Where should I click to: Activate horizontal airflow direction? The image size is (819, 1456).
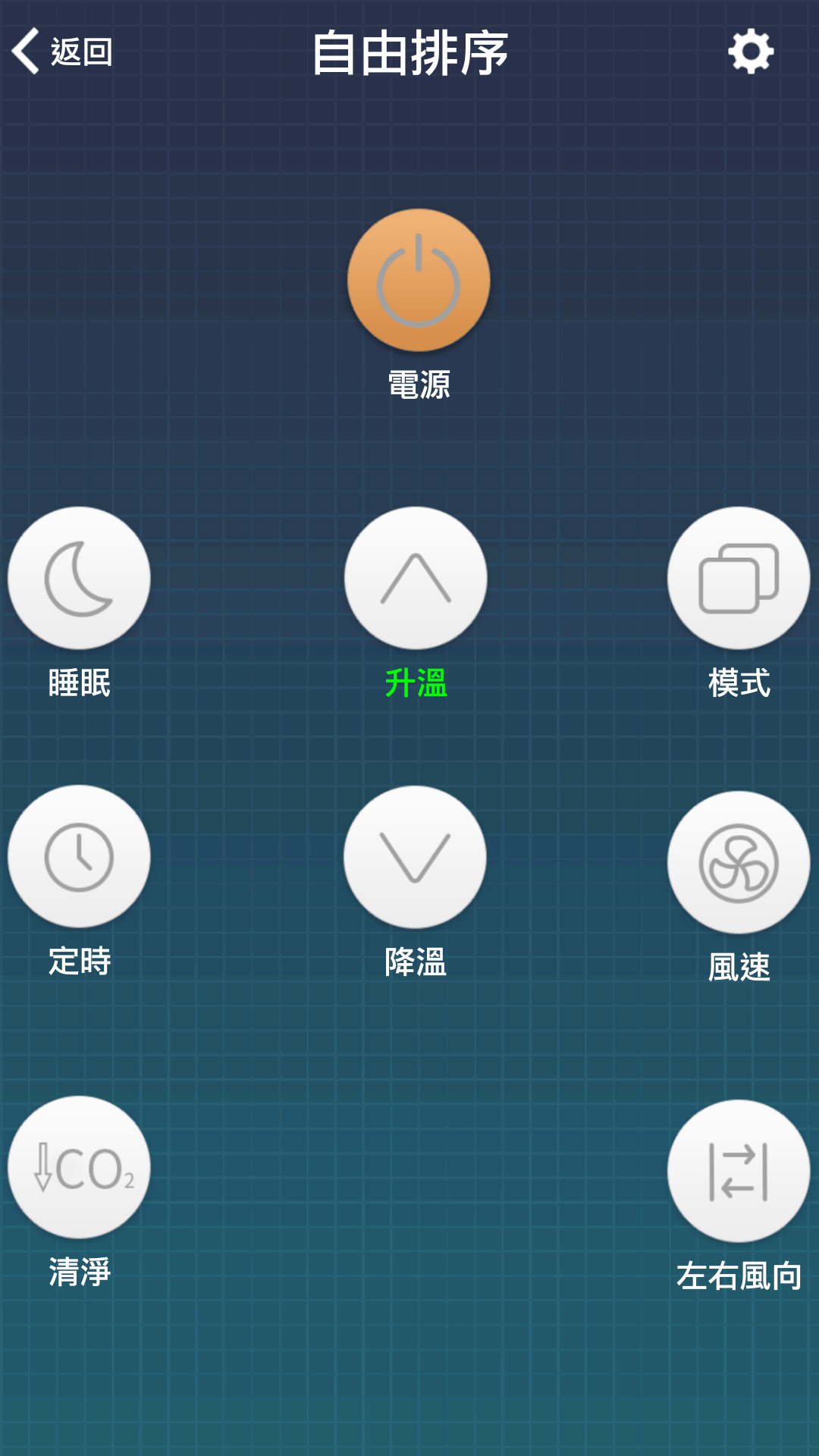tap(738, 1170)
